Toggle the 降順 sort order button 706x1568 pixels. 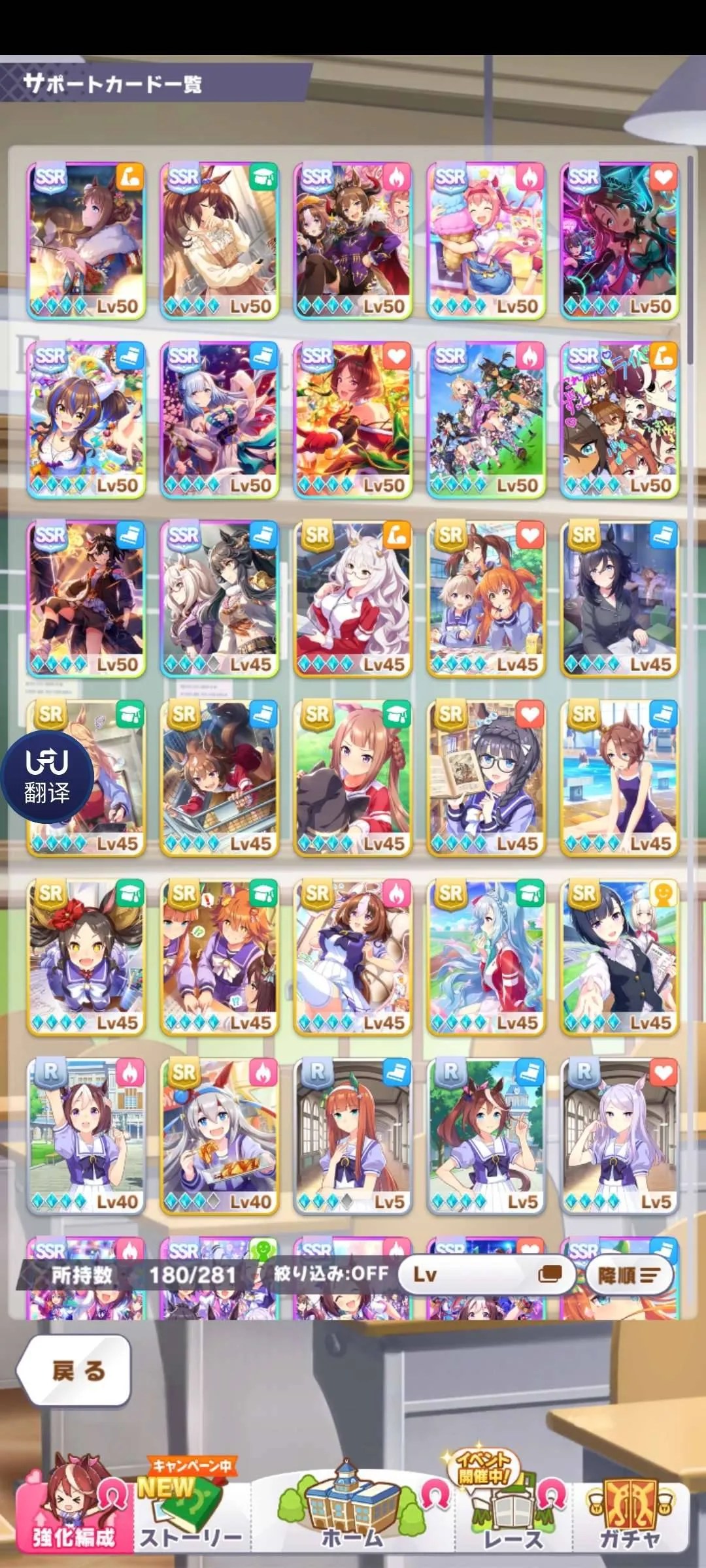coord(629,1275)
